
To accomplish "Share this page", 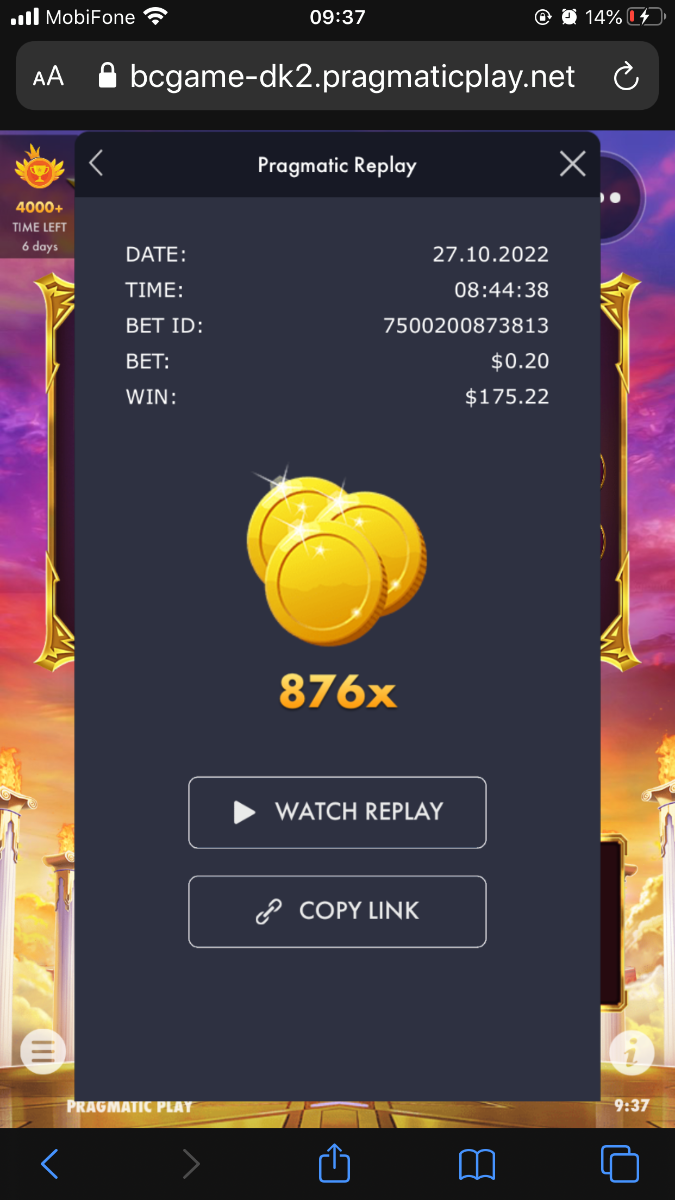I will click(335, 1163).
